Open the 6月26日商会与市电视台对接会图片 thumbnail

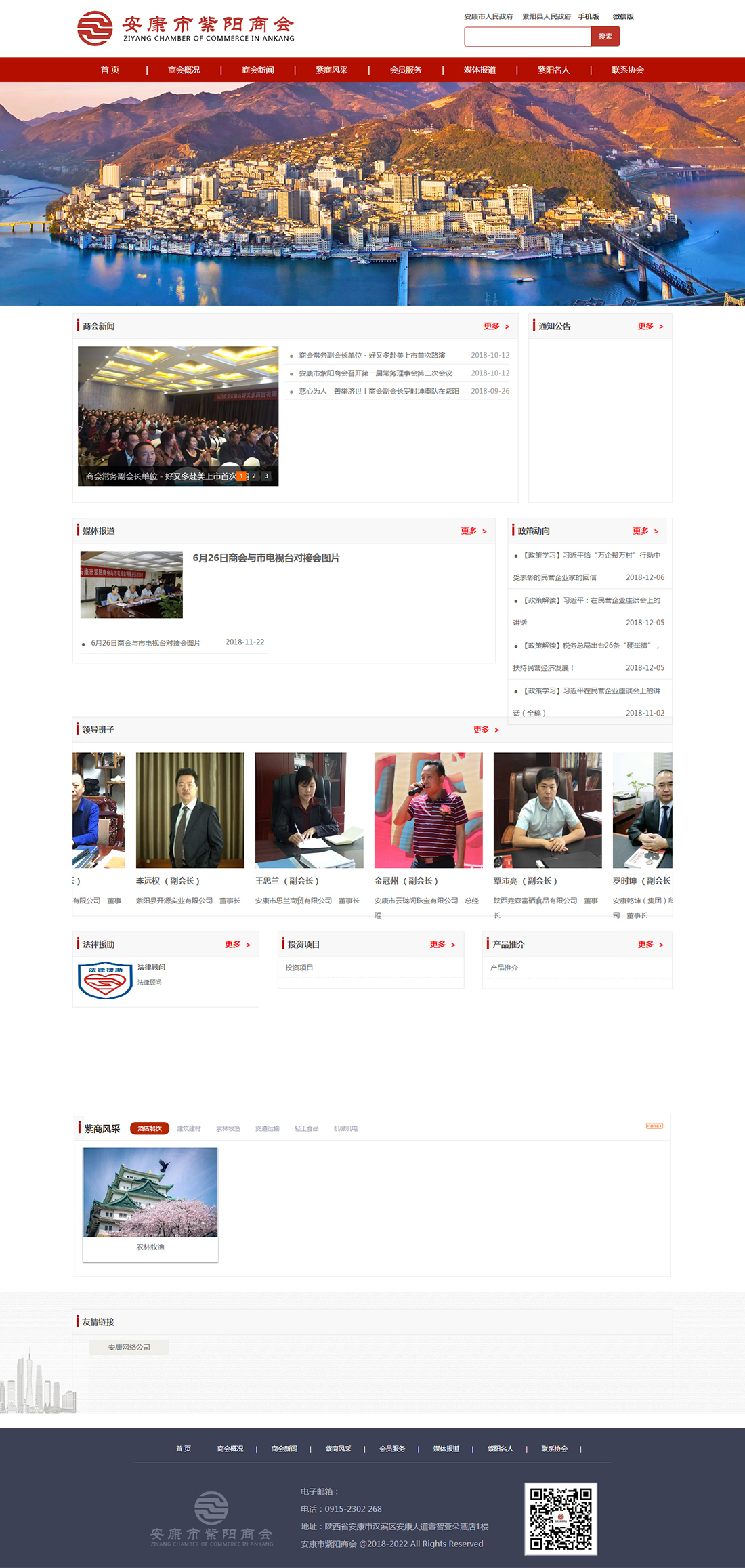coord(131,584)
